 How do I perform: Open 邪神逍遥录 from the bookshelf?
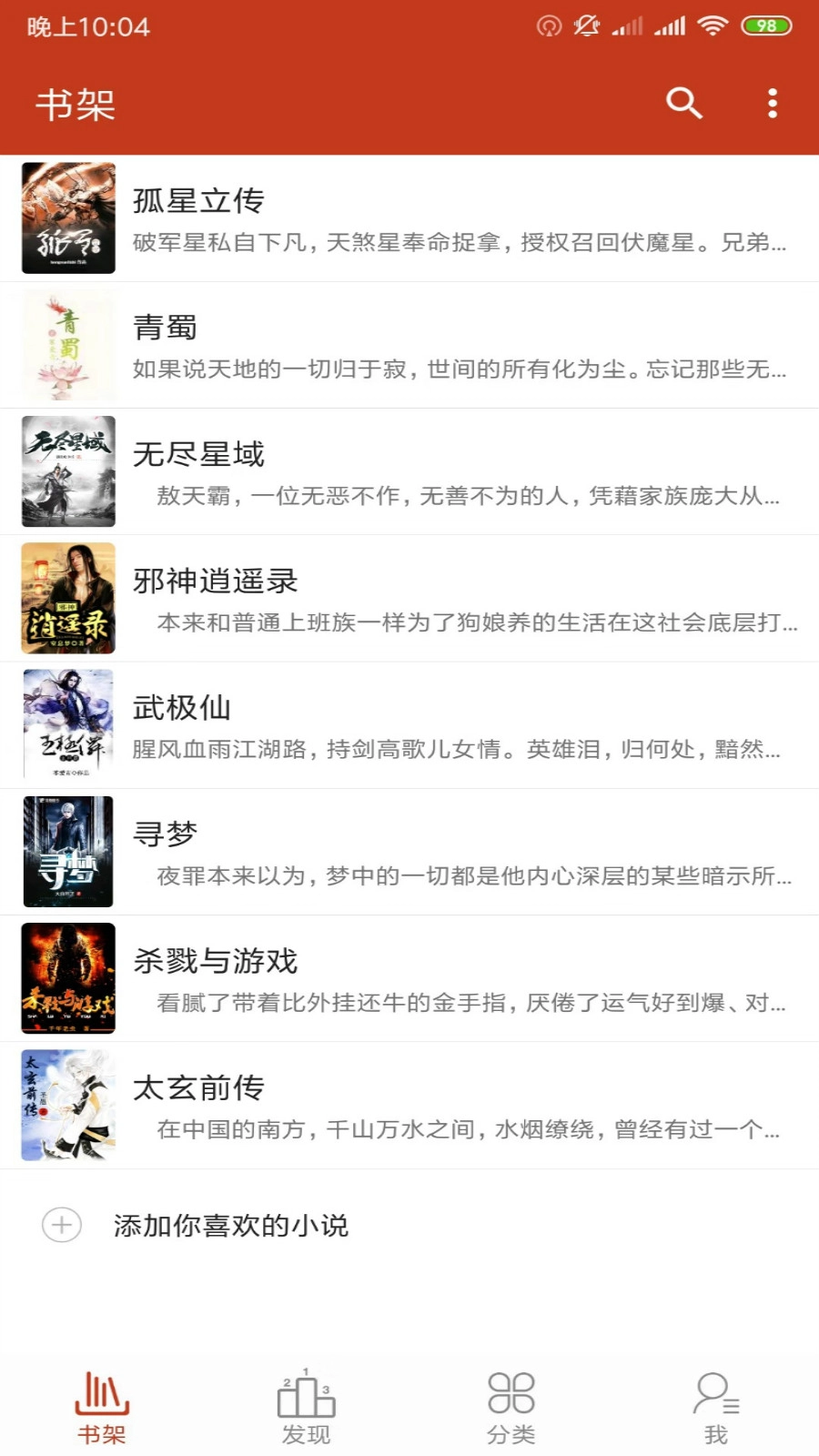(x=409, y=598)
